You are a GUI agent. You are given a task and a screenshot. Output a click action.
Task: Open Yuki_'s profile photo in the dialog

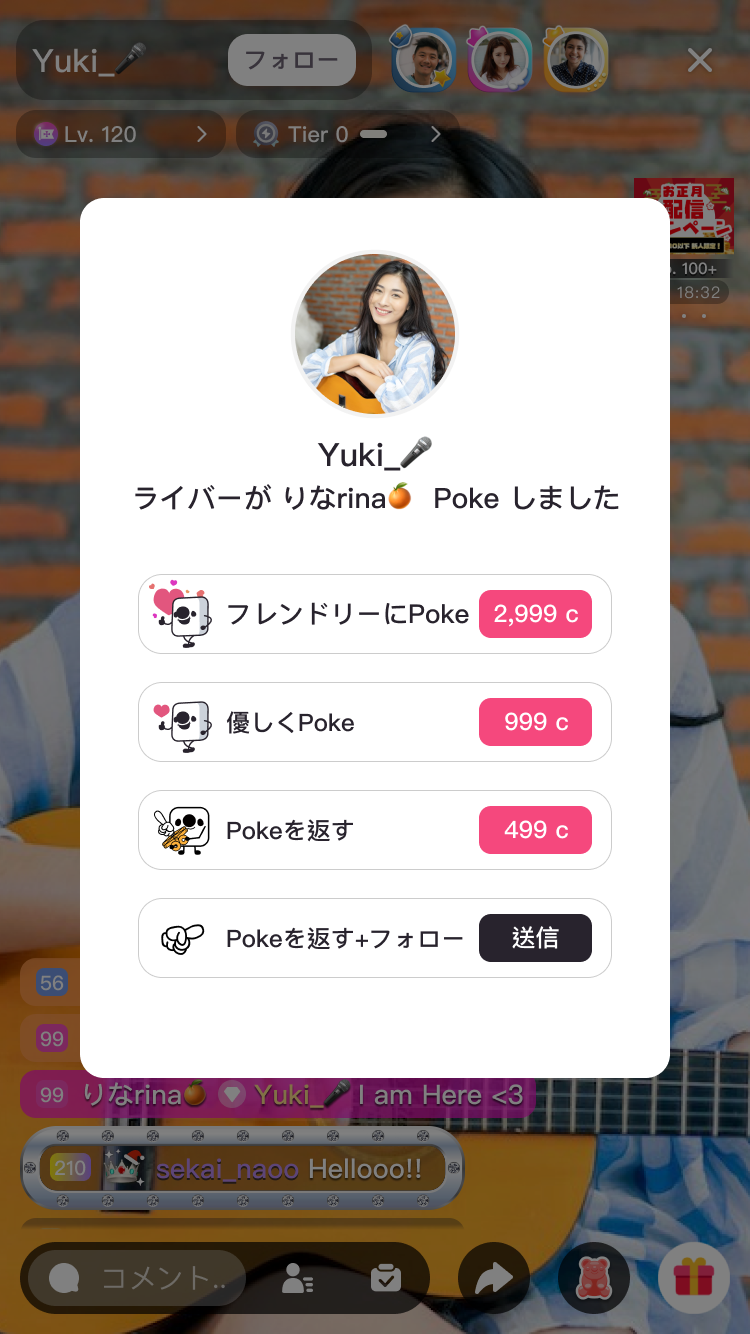(x=375, y=333)
